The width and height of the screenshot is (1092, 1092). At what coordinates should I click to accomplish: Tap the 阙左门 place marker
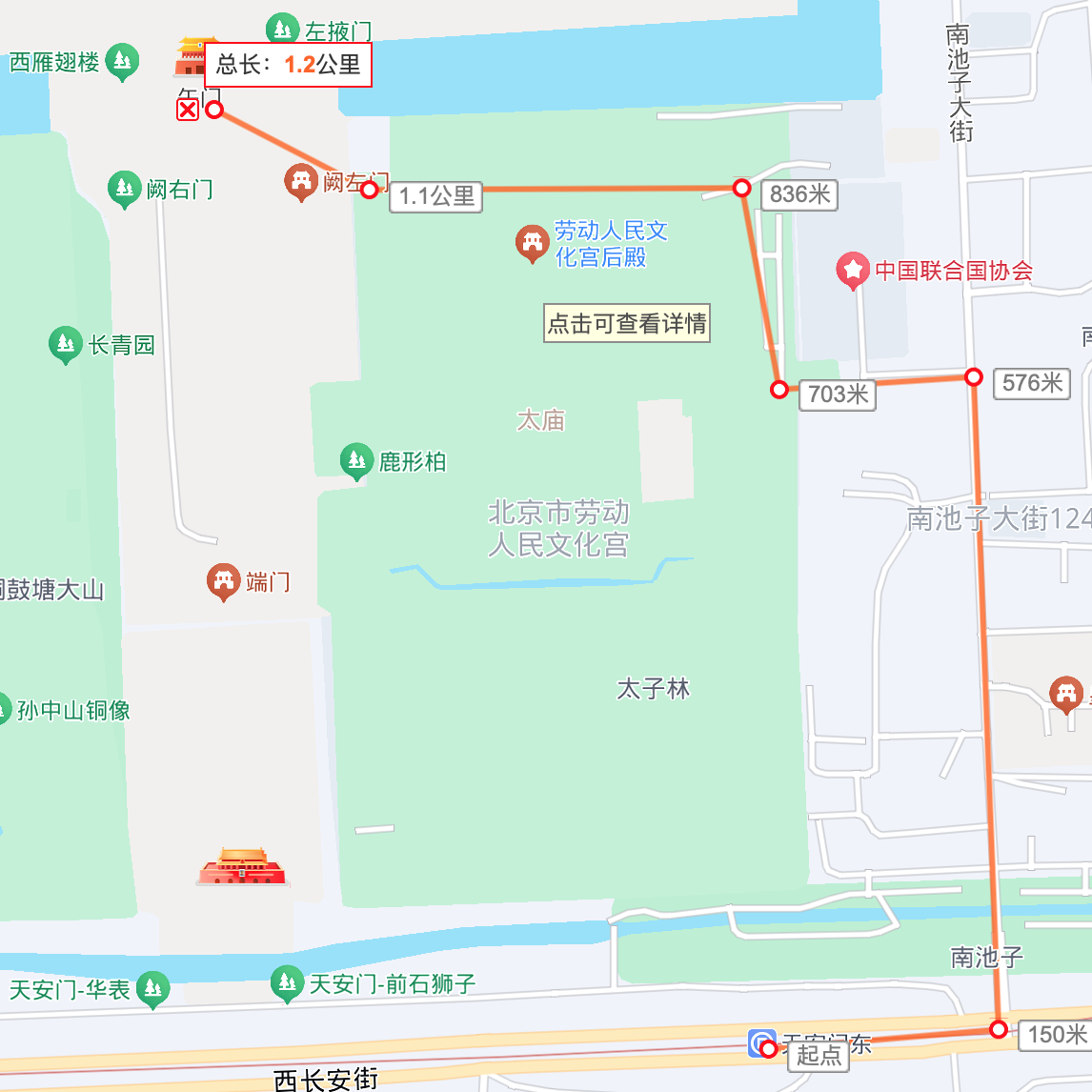coord(301,181)
